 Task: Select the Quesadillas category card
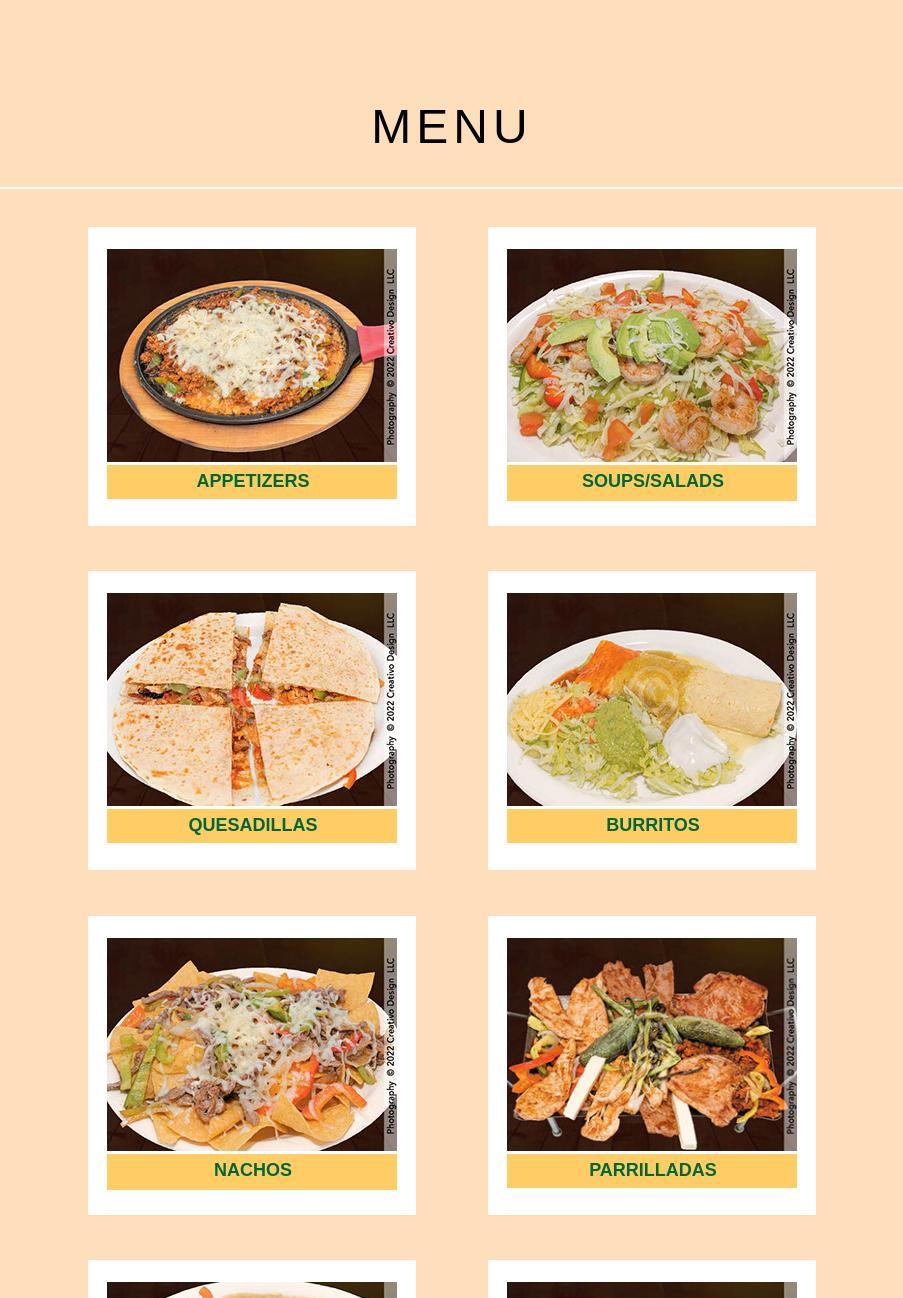tap(252, 825)
